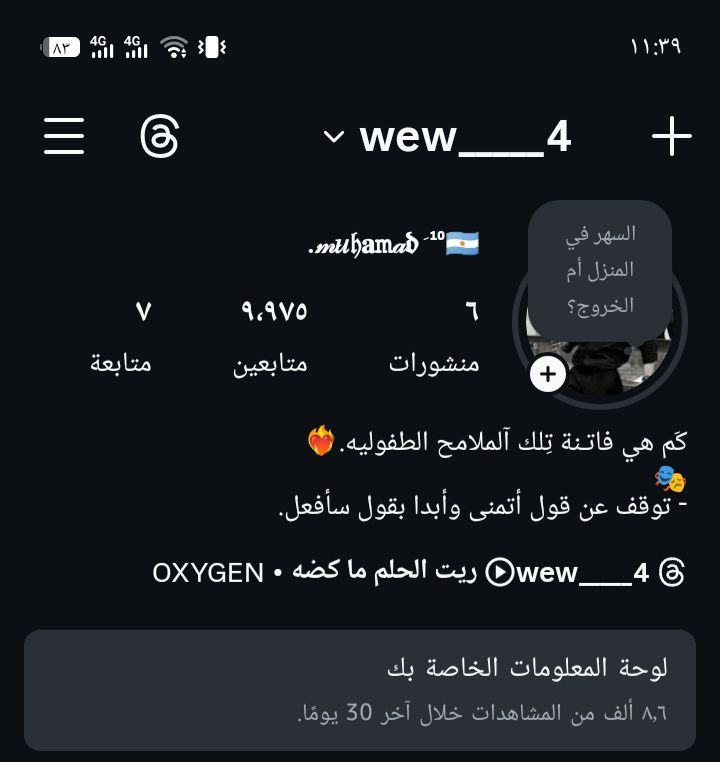View the ٦ منشورات posts count
720x762 pixels.
435,335
